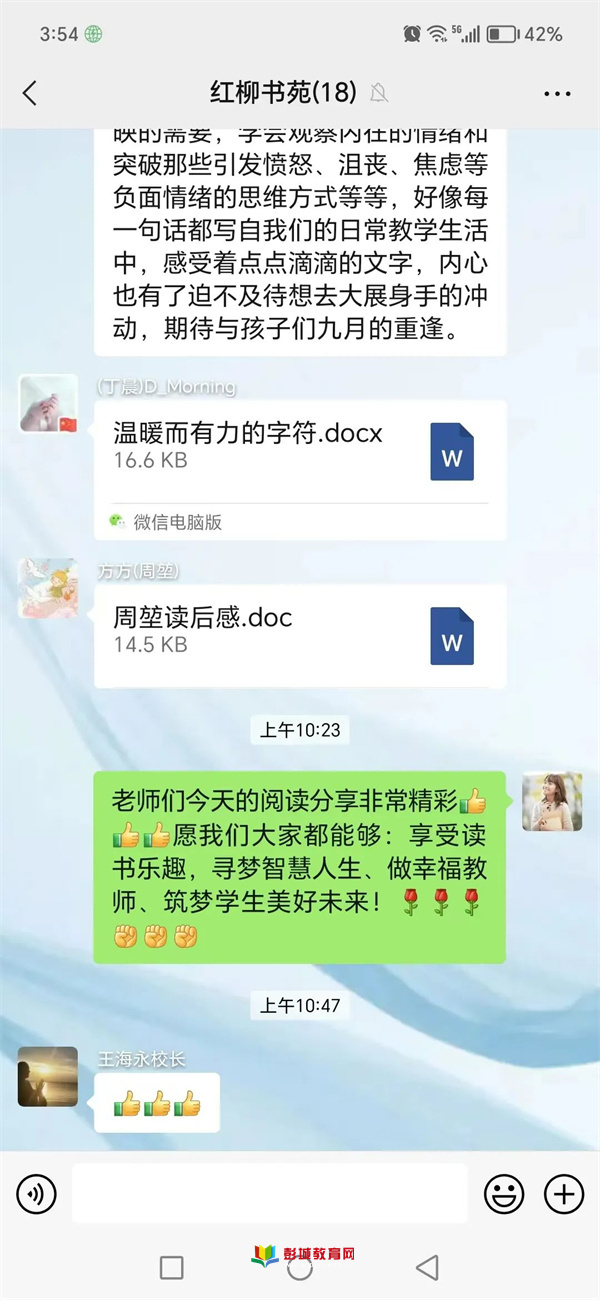View 方方(周堃)'s profile avatar
The image size is (600, 1300).
click(48, 588)
